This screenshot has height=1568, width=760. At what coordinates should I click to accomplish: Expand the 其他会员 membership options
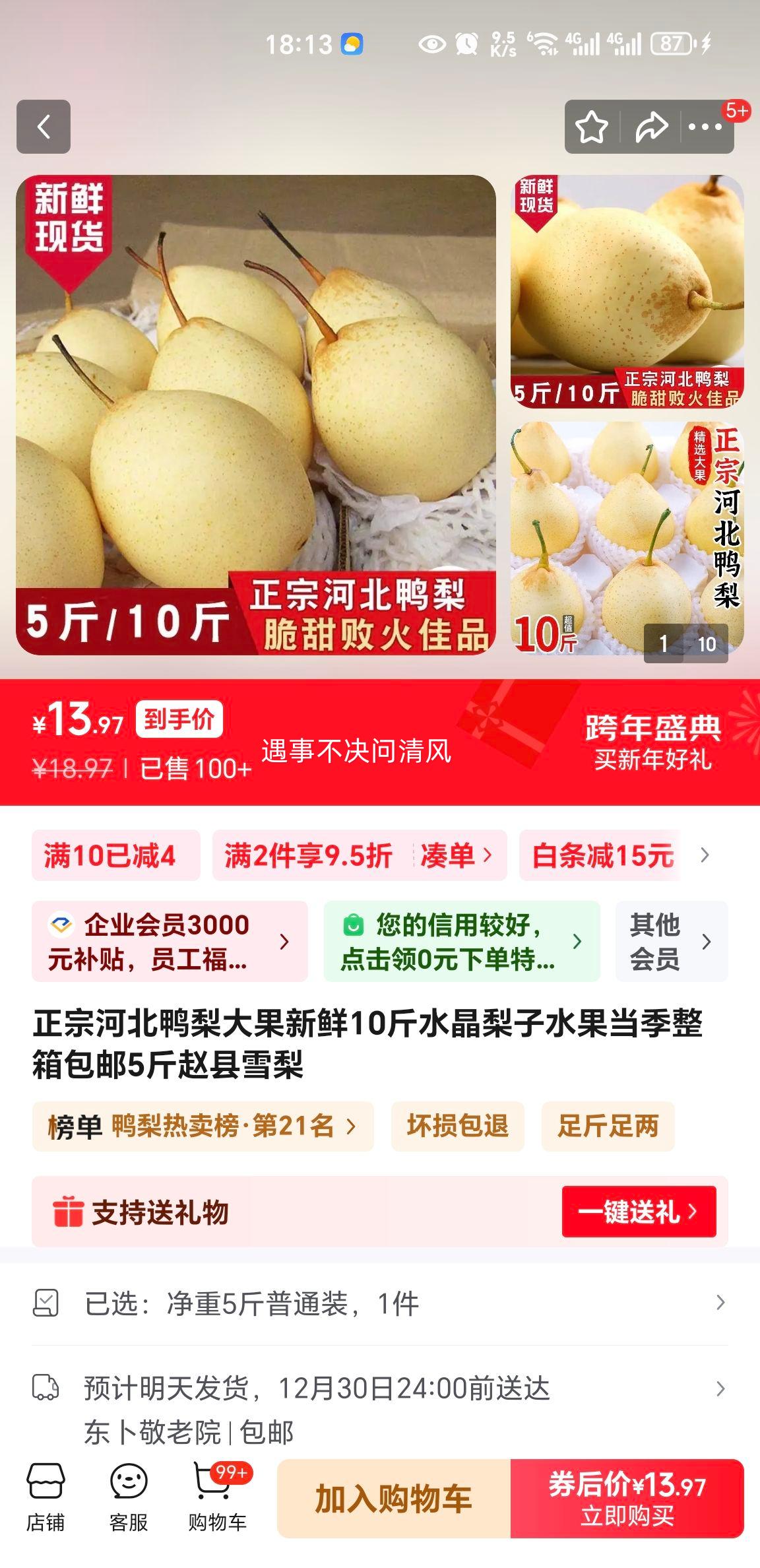[670, 941]
